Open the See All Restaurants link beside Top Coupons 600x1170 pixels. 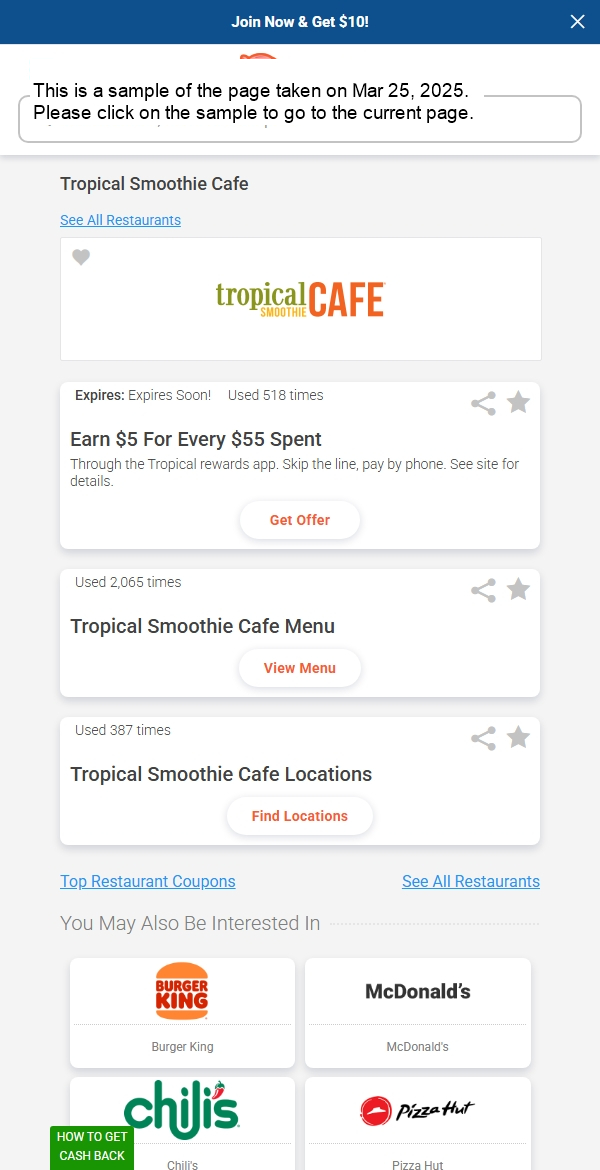click(470, 881)
